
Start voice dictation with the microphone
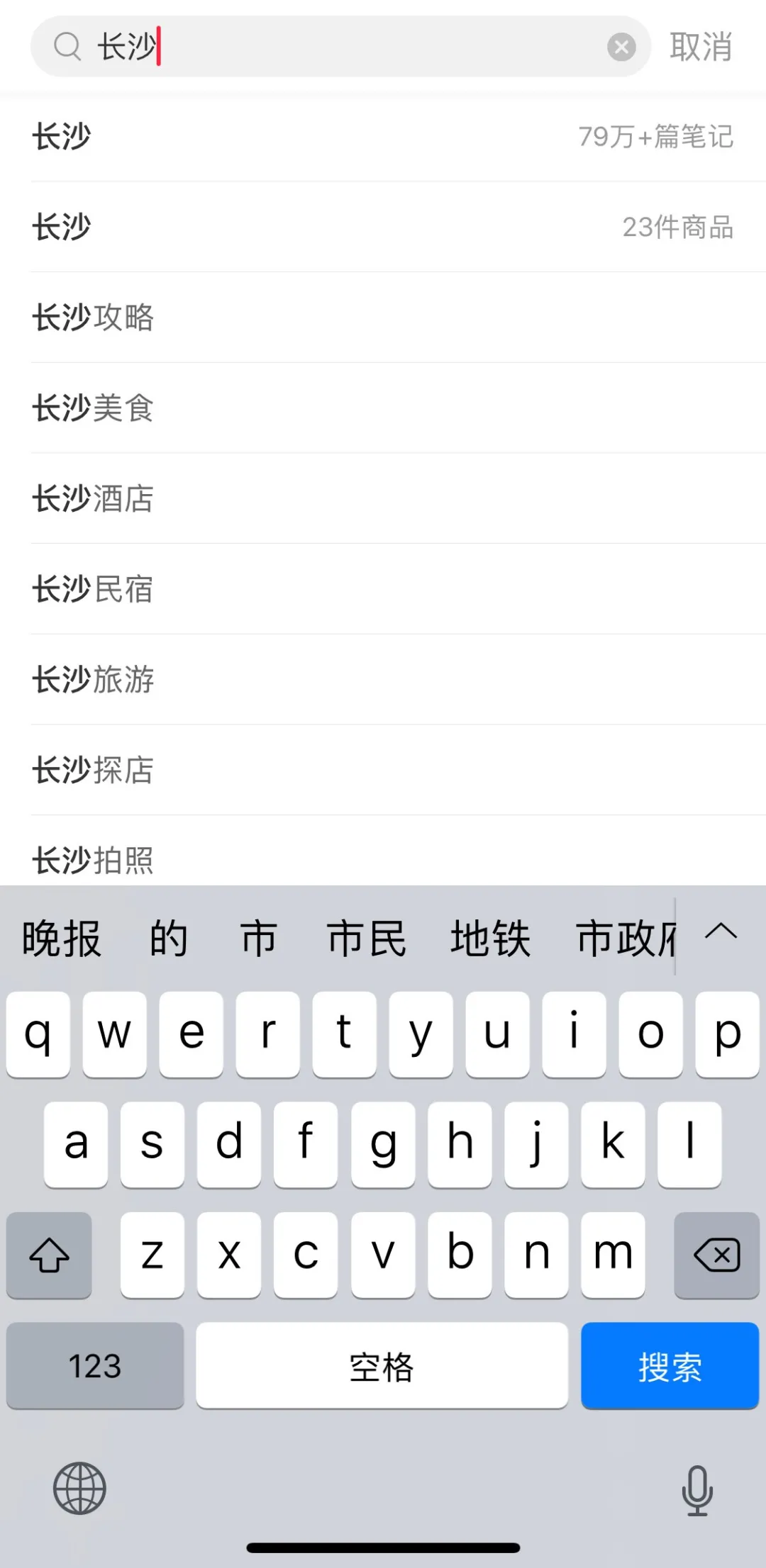(x=697, y=1490)
